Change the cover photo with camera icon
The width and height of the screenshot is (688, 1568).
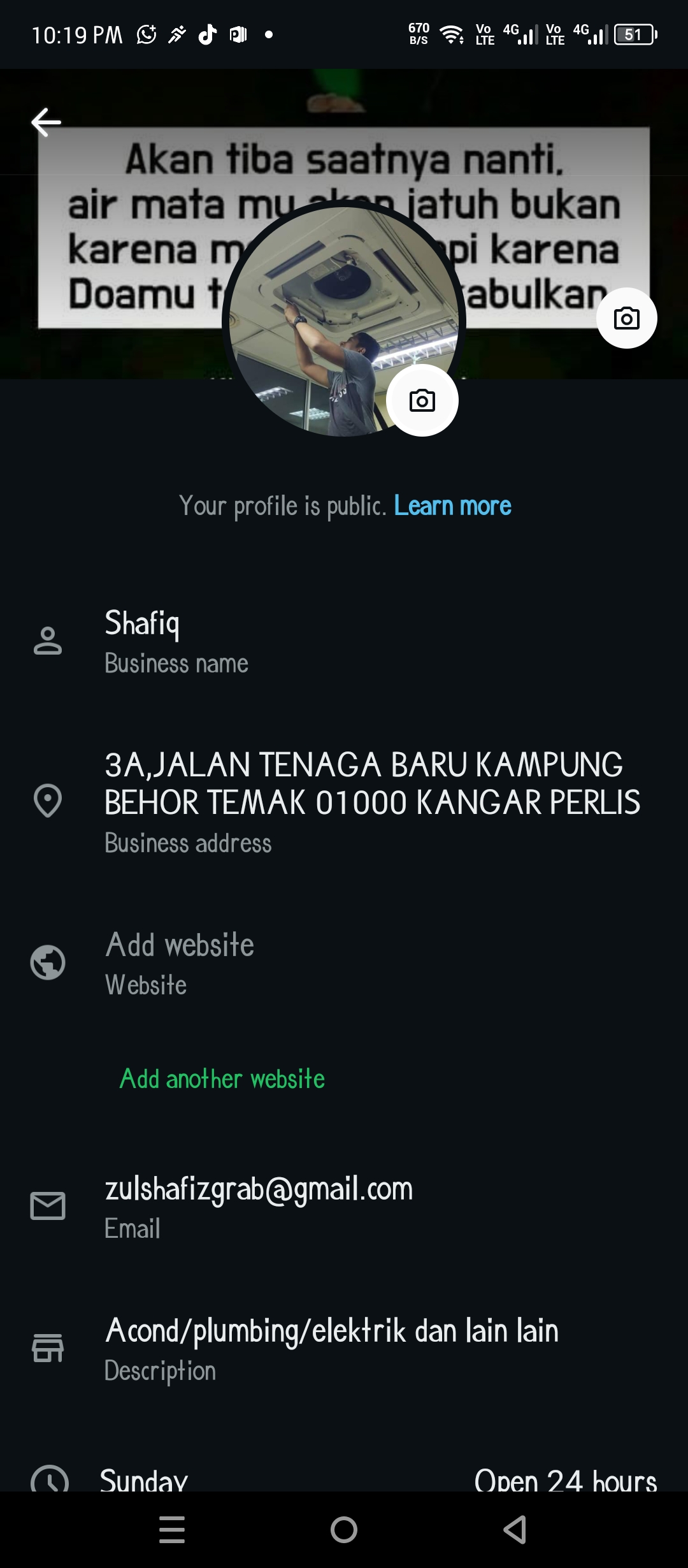tap(626, 318)
